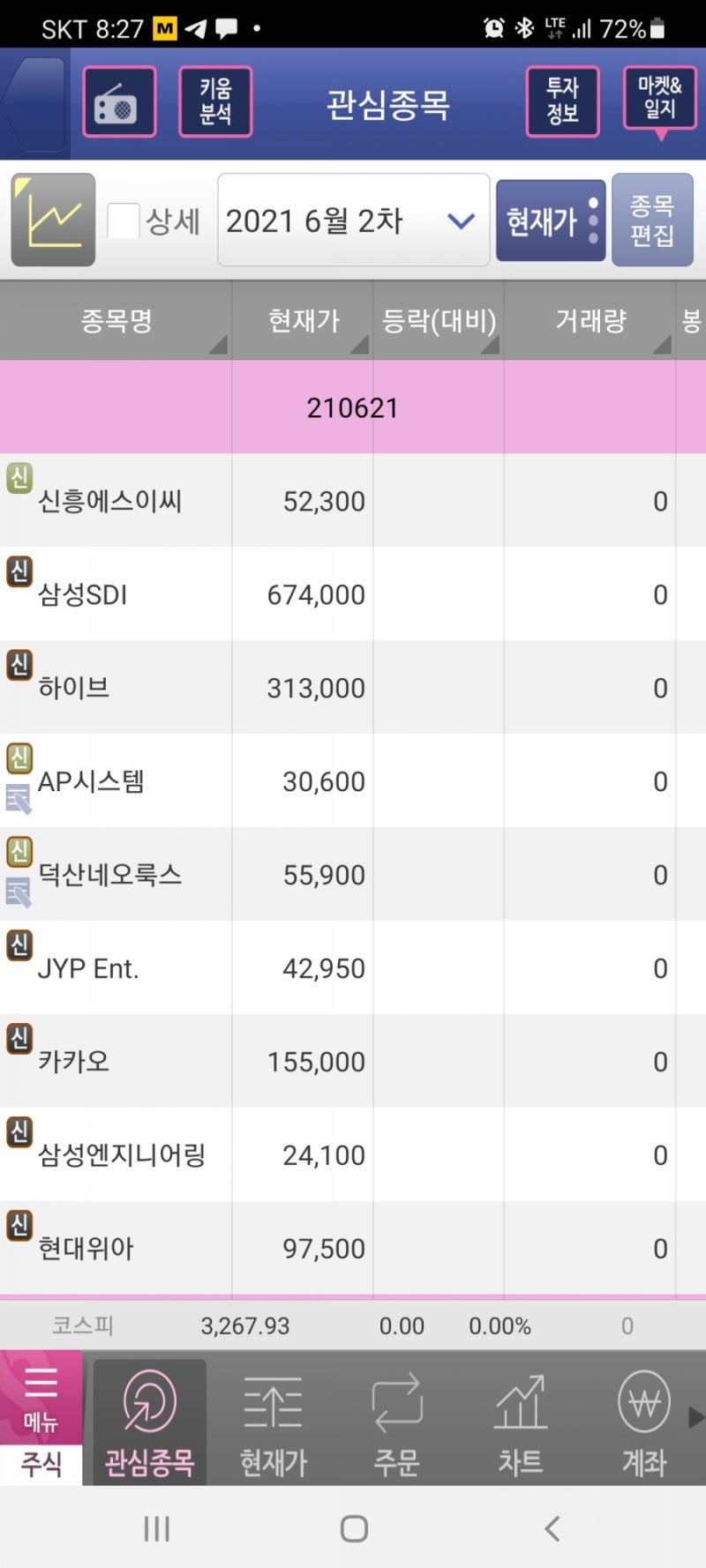This screenshot has height=1568, width=706.
Task: Expand the 마켓&일지 menu arrow
Action: 659,137
